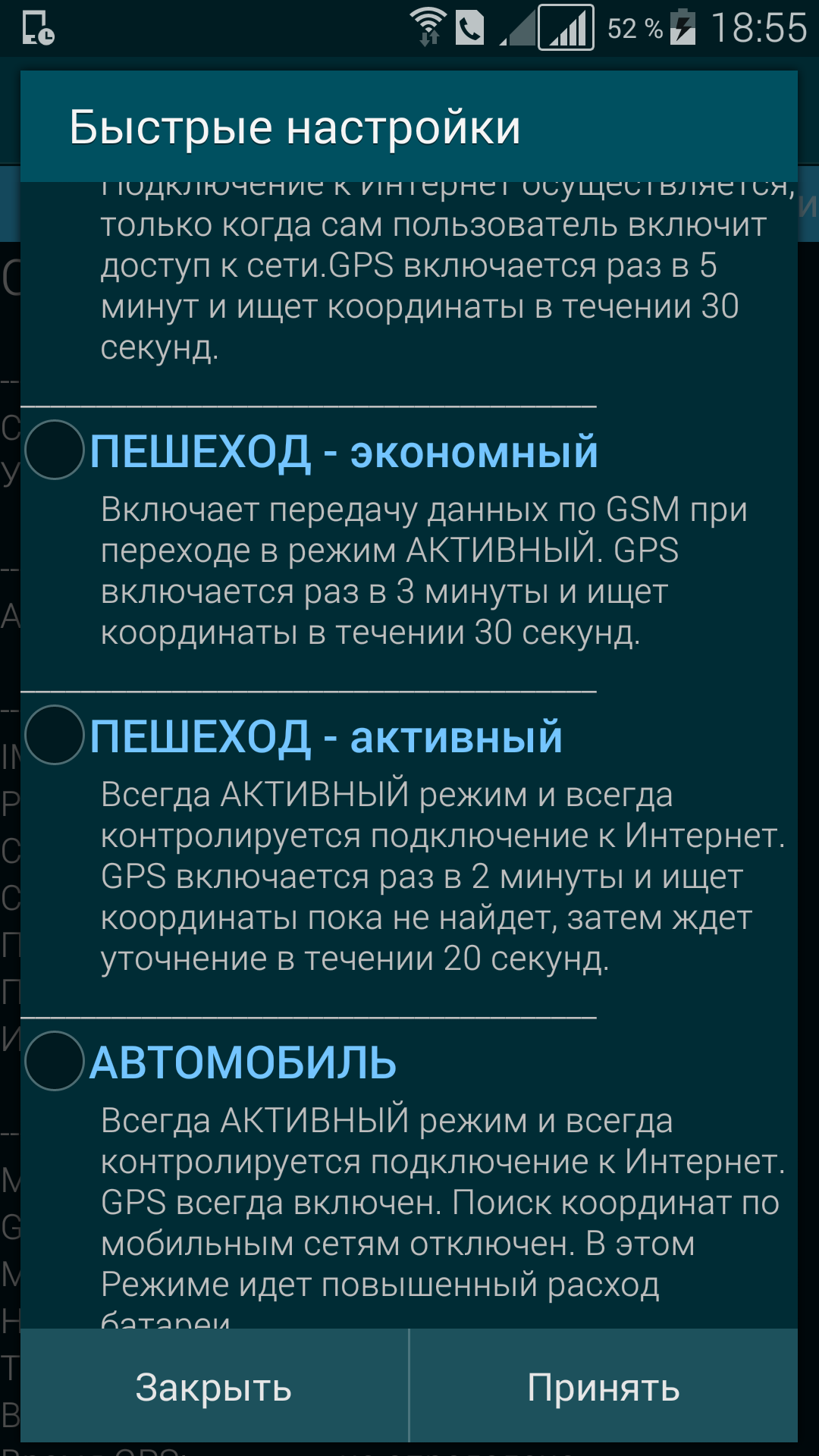
Task: Choose ПЕШЕХОД - активный mode
Action: coord(55,735)
